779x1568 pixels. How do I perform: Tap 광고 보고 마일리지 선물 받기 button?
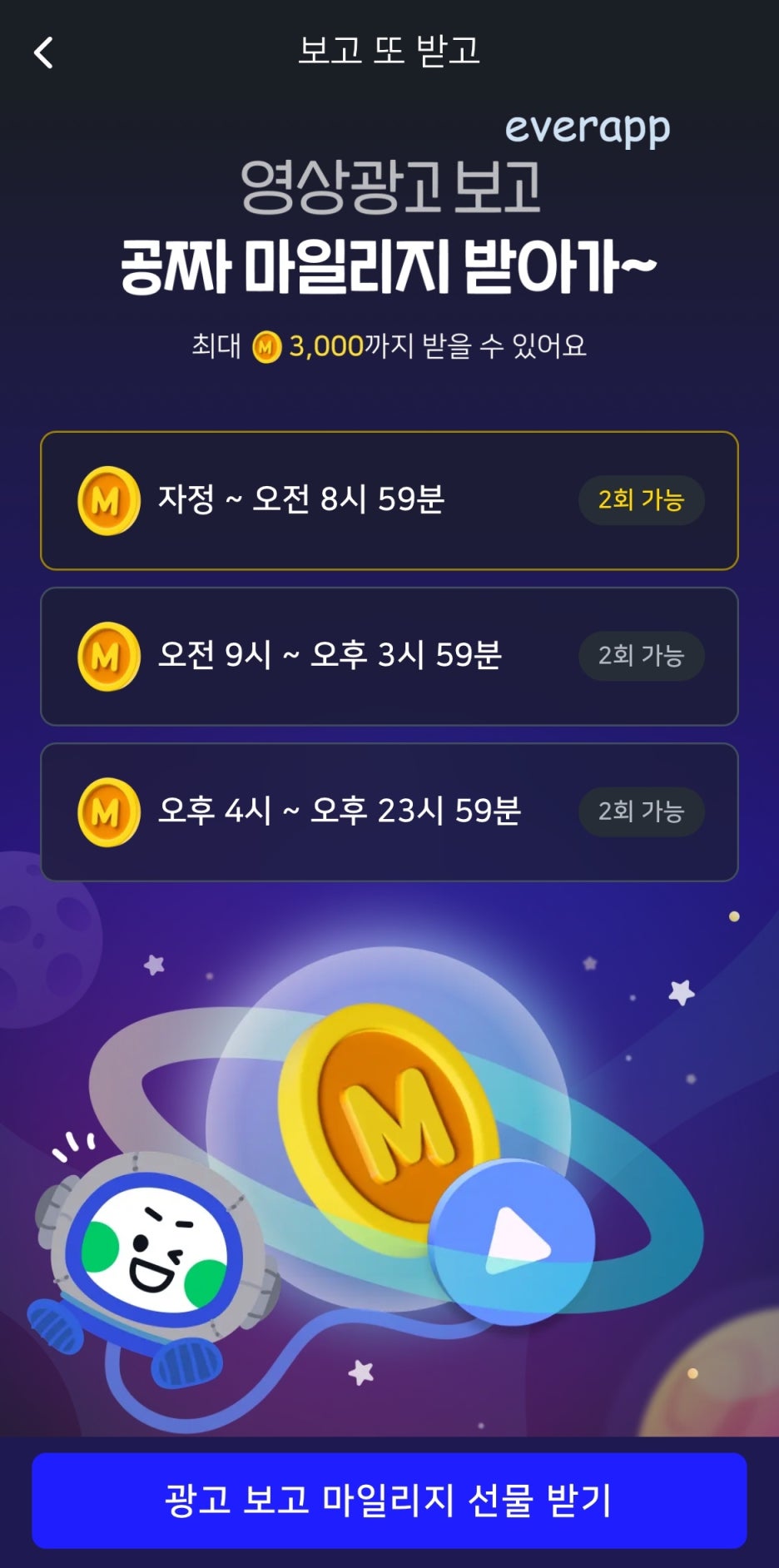389,1500
